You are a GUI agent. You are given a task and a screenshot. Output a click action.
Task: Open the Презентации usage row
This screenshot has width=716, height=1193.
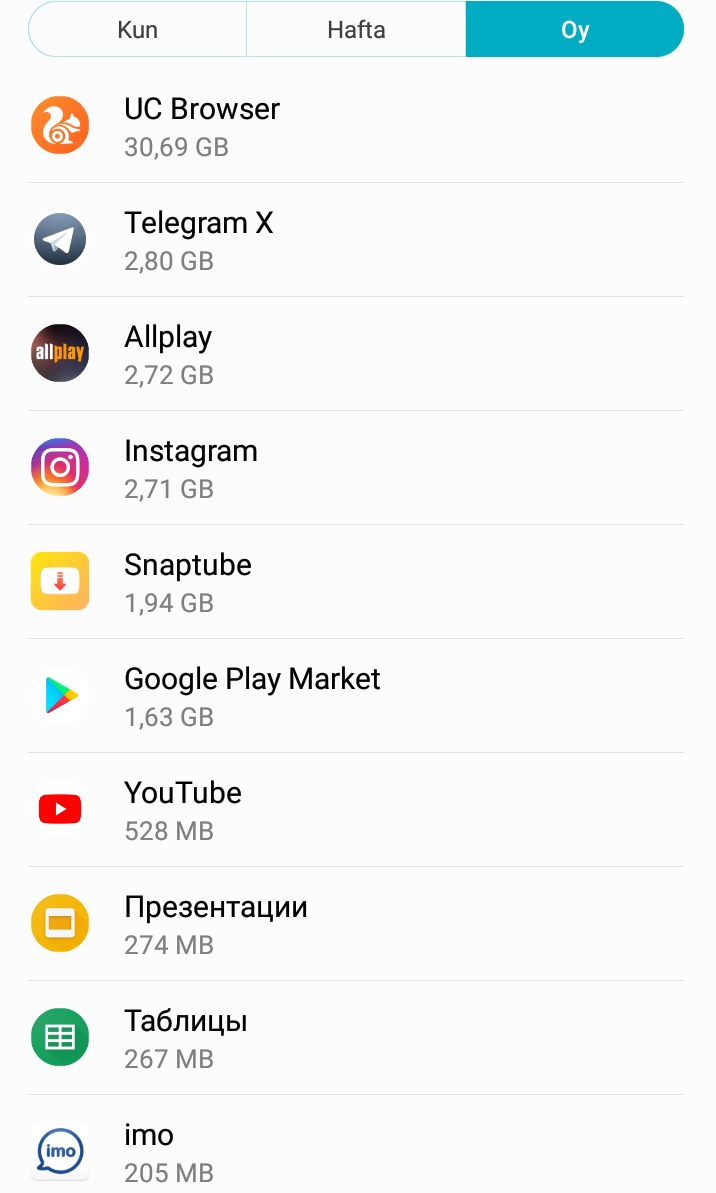point(356,924)
